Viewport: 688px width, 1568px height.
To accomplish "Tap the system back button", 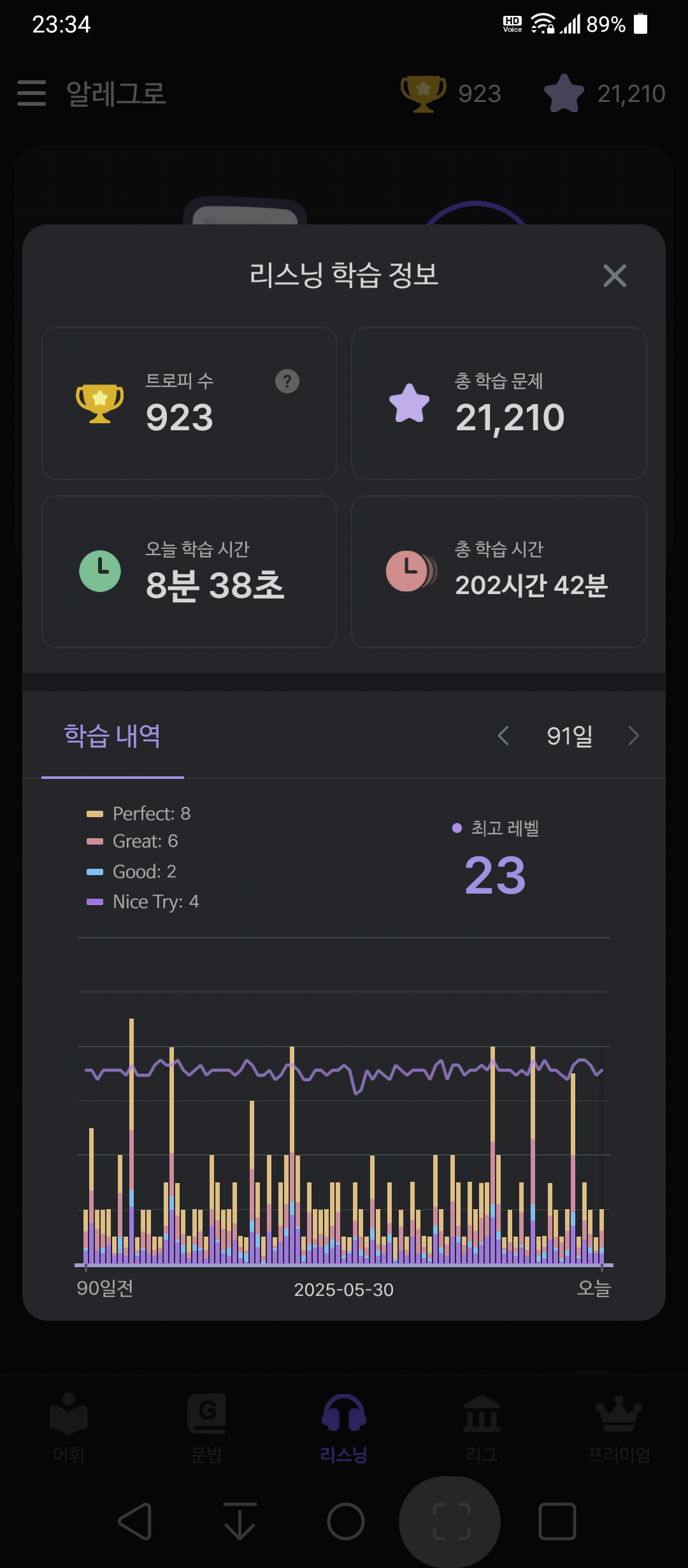I will [x=135, y=1521].
